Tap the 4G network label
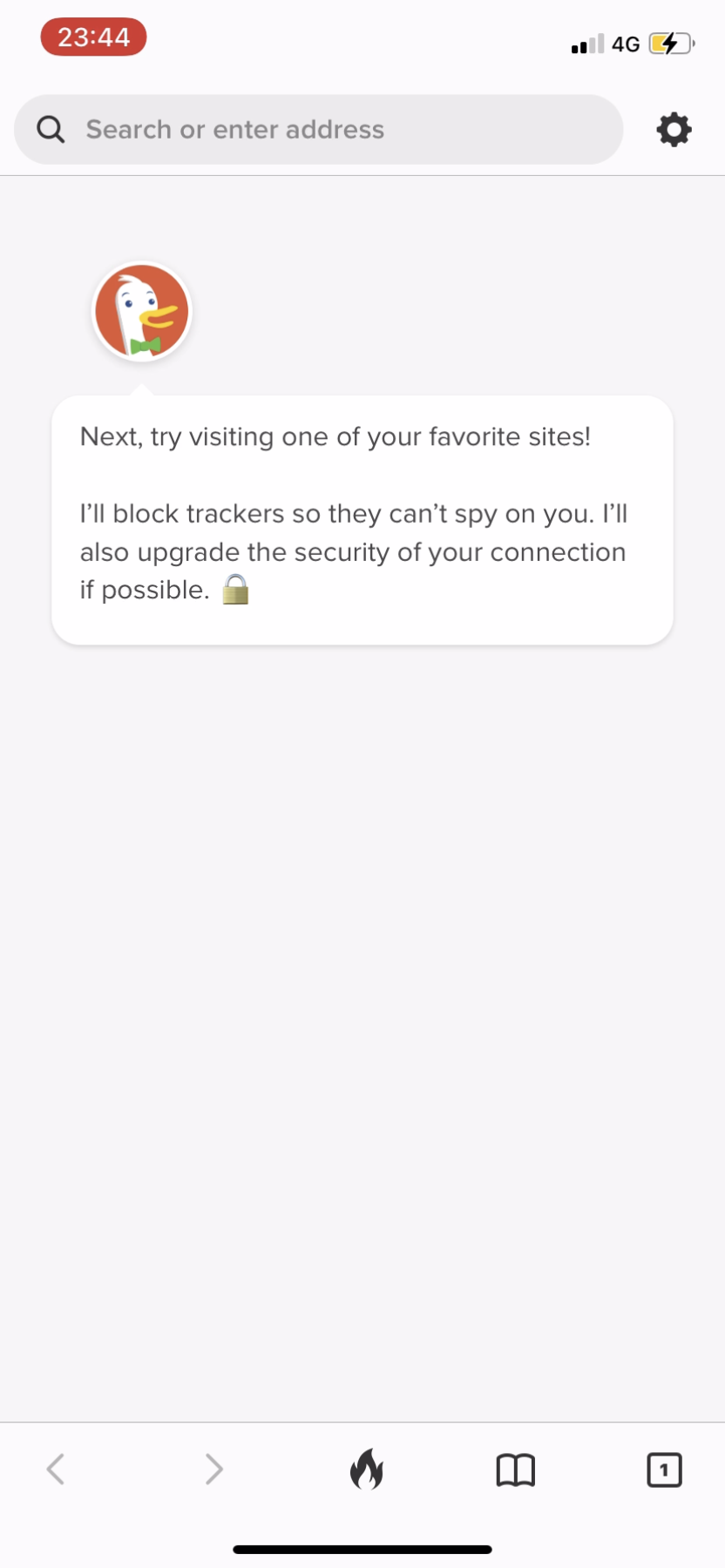This screenshot has width=725, height=1568. point(624,44)
